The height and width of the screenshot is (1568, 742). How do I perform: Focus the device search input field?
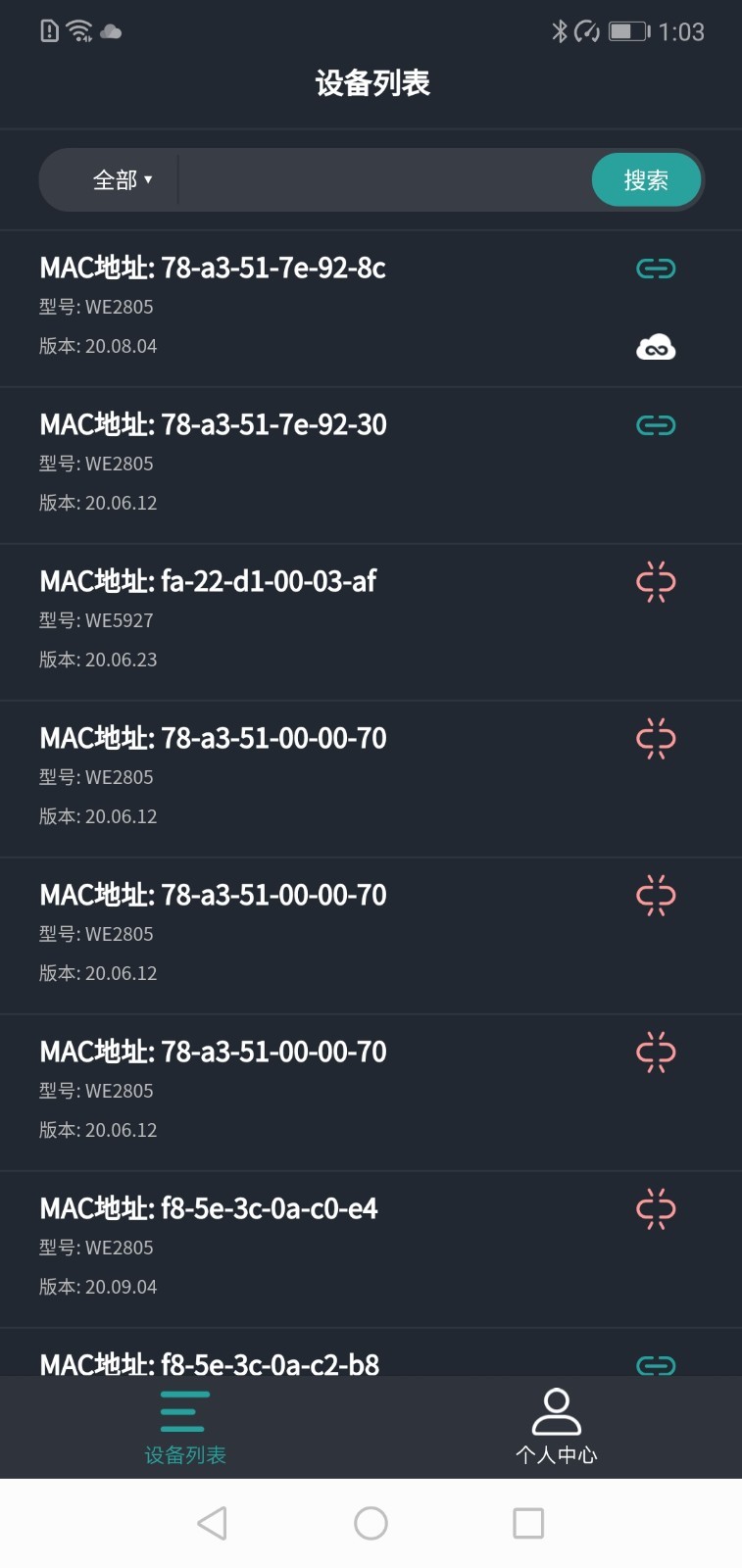point(382,180)
